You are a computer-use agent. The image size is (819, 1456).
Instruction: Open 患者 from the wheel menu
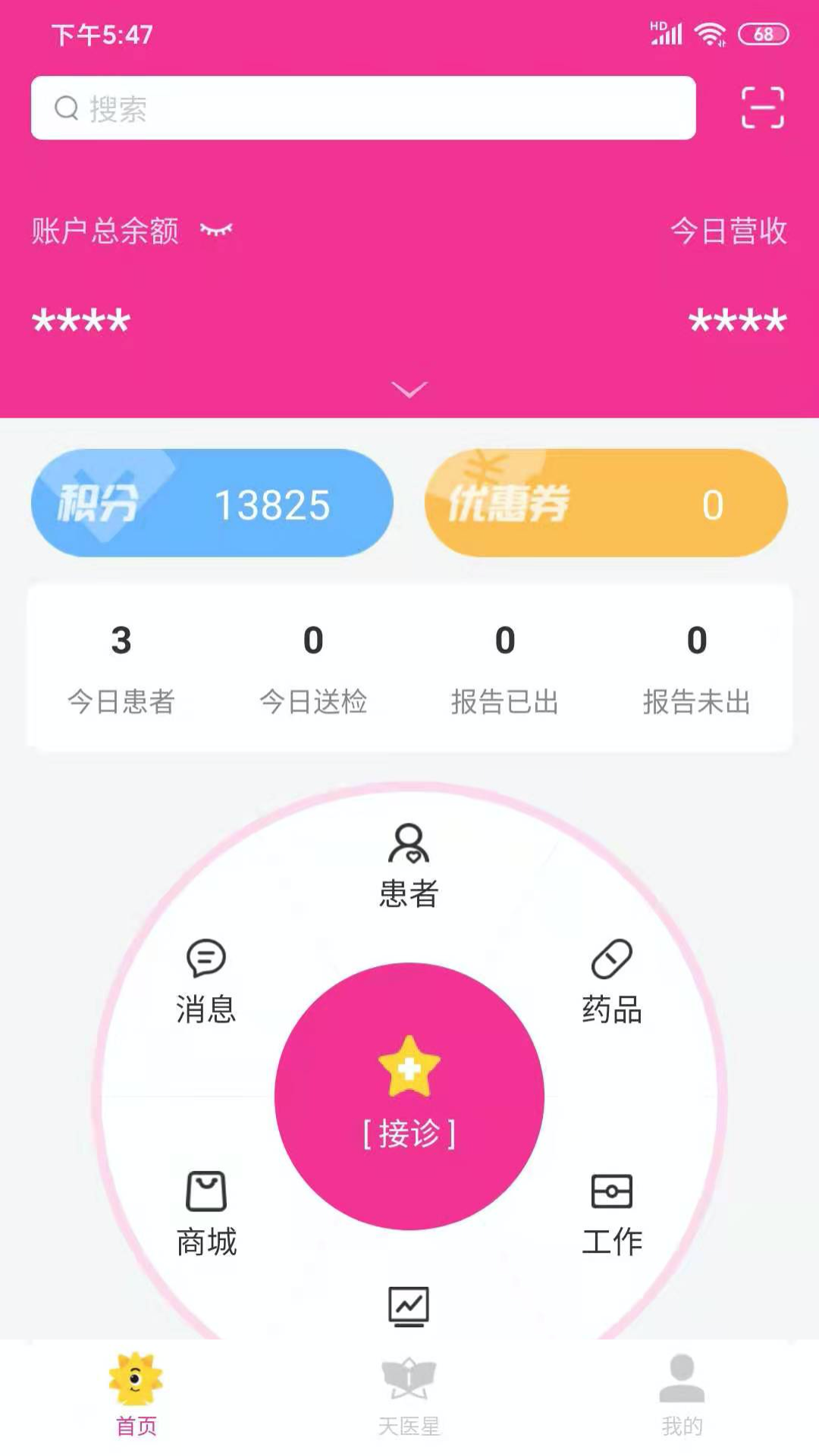409,865
